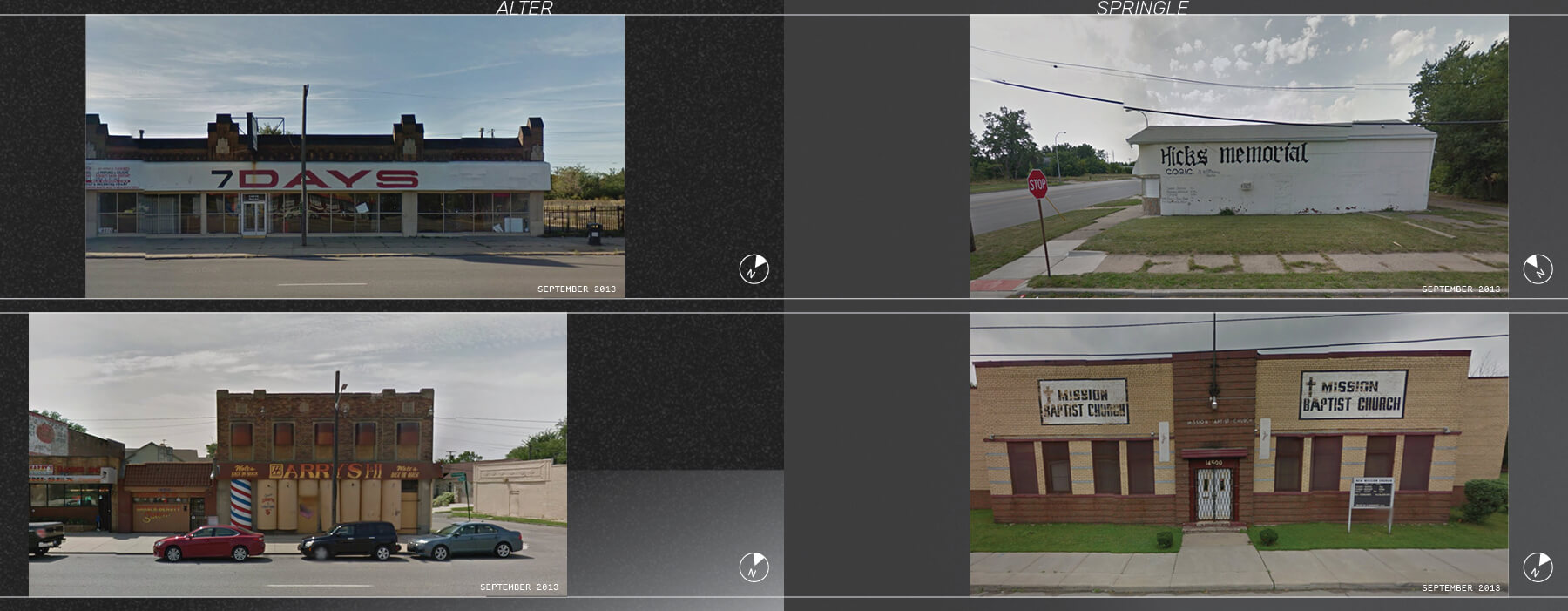The image size is (1568, 611).
Task: Open the Hicks Memorial church photo
Action: point(1239,157)
